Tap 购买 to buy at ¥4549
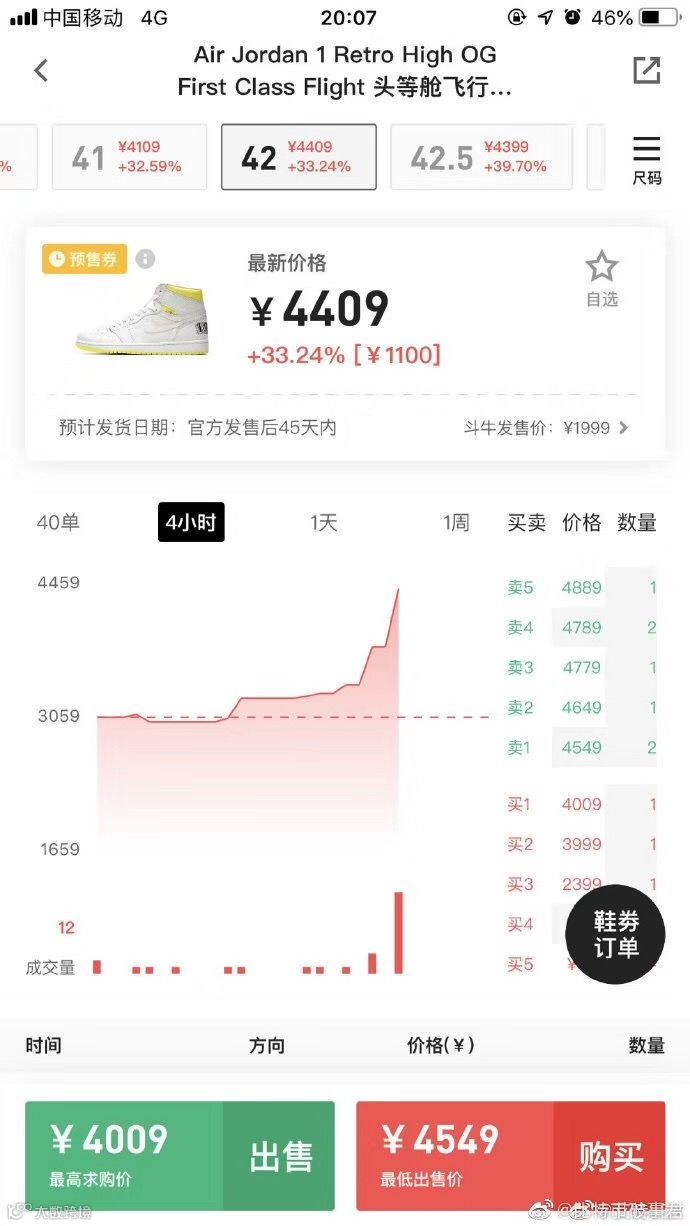The width and height of the screenshot is (690, 1226). point(609,1156)
